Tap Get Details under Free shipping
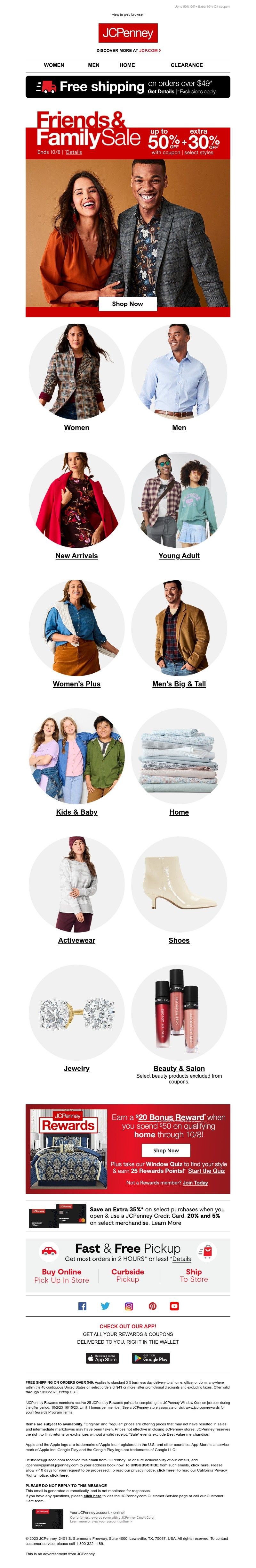 [x=161, y=92]
